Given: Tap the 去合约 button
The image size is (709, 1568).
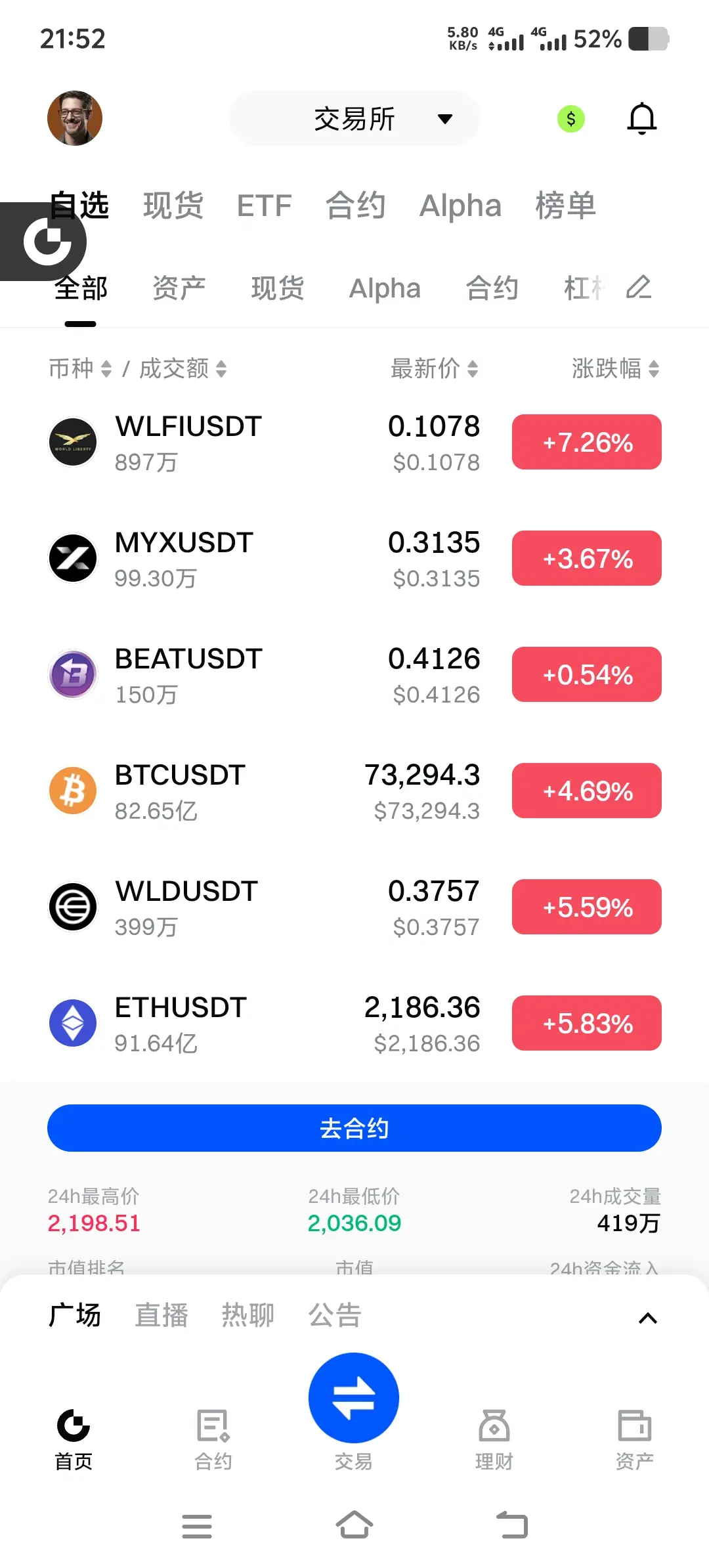Looking at the screenshot, I should [x=354, y=1128].
